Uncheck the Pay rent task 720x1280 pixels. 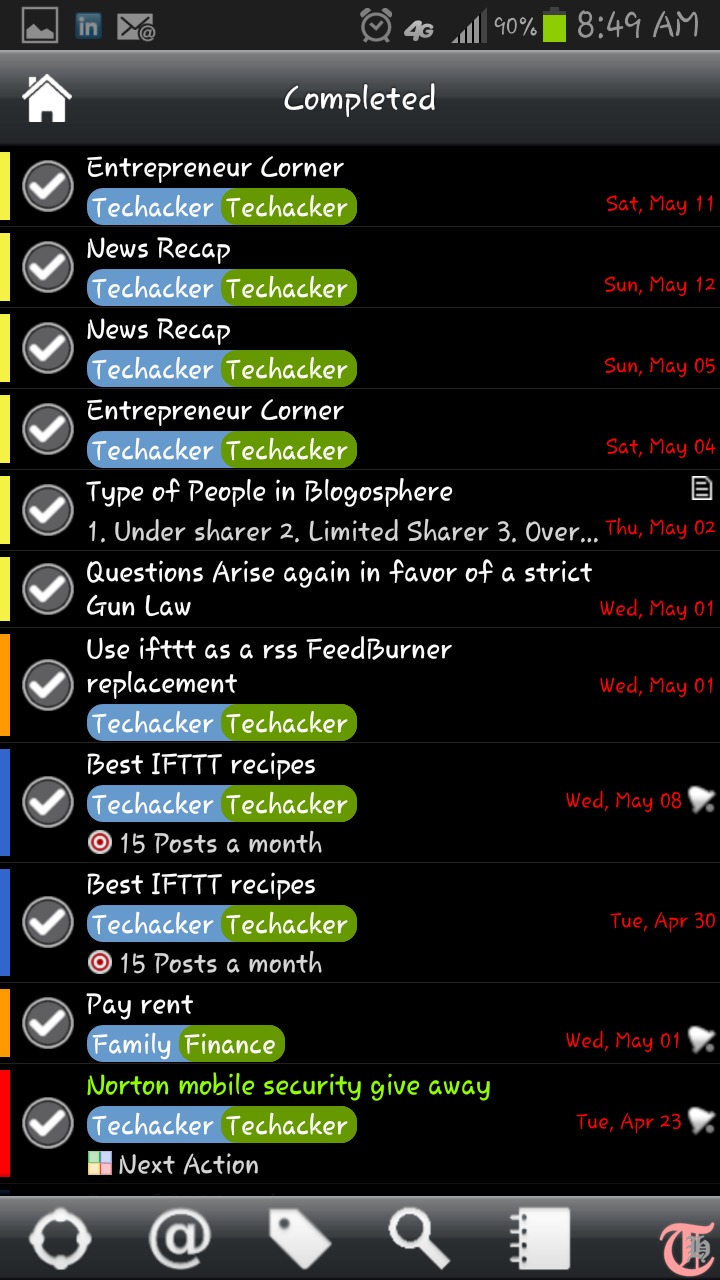click(48, 1022)
